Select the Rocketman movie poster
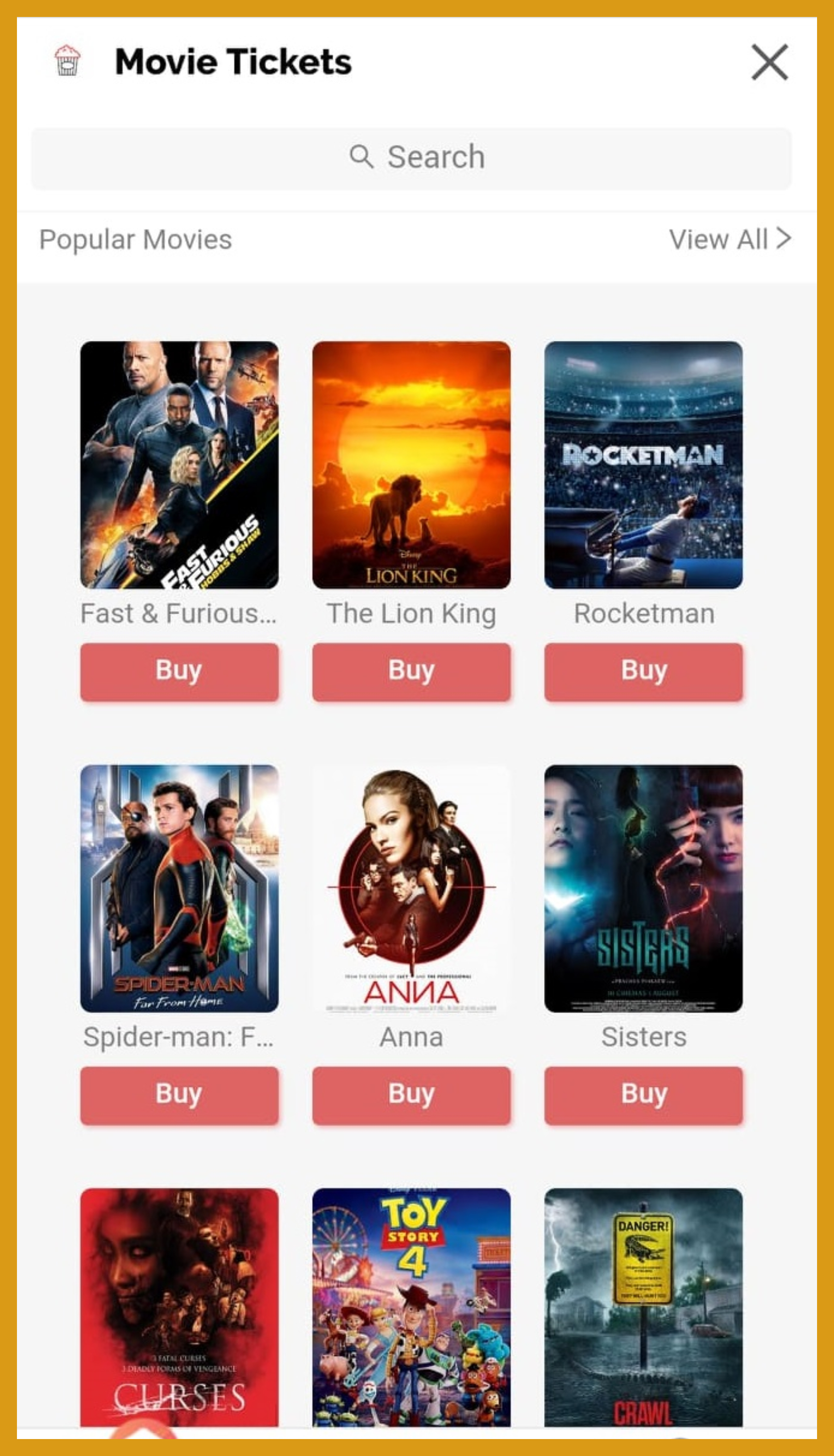The width and height of the screenshot is (834, 1456). tap(643, 464)
